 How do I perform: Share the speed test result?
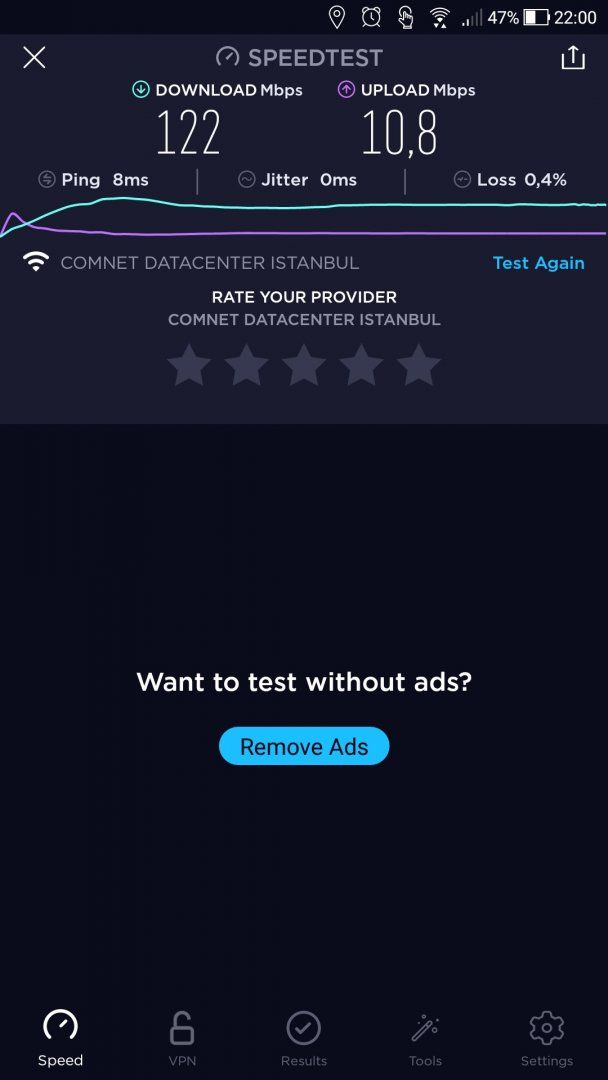[573, 57]
